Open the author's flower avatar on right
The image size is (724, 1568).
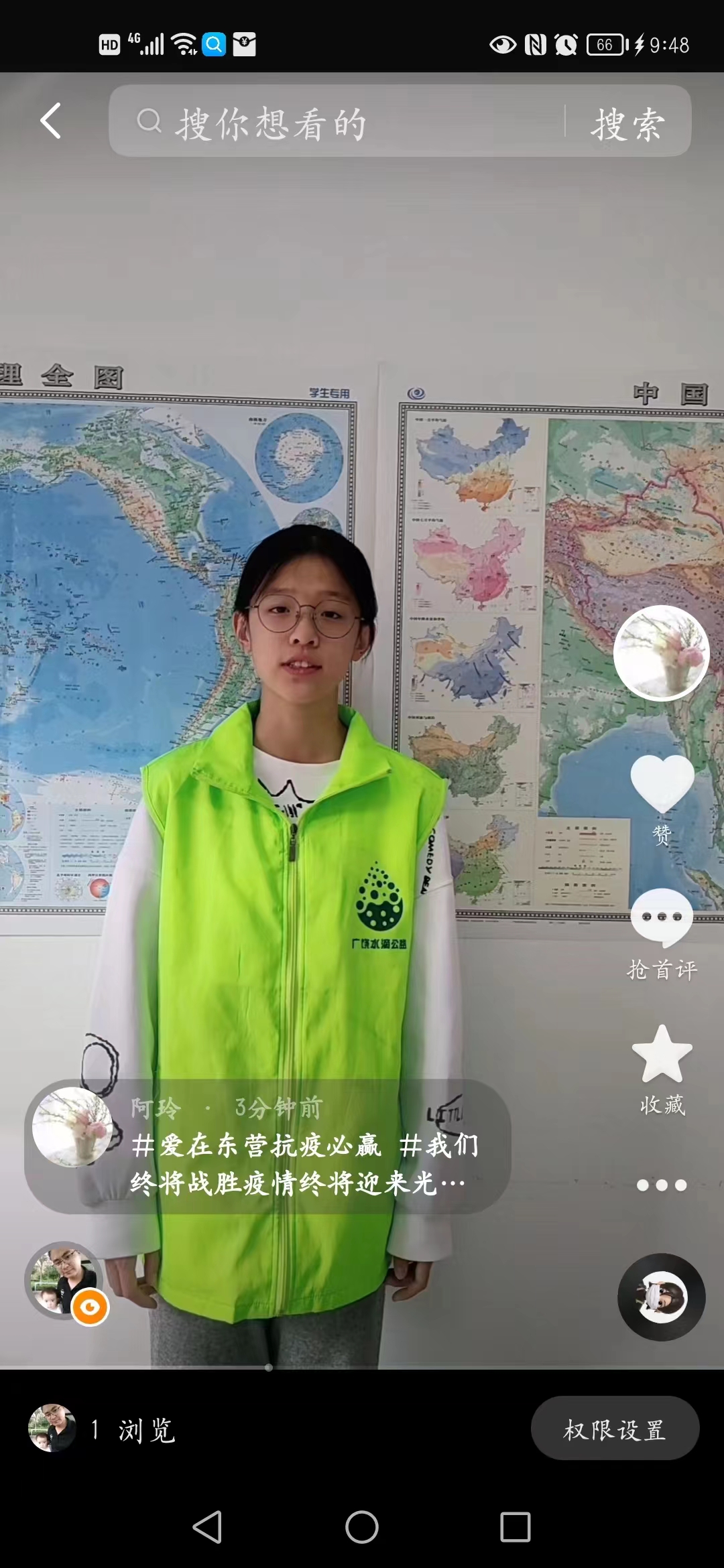point(661,653)
